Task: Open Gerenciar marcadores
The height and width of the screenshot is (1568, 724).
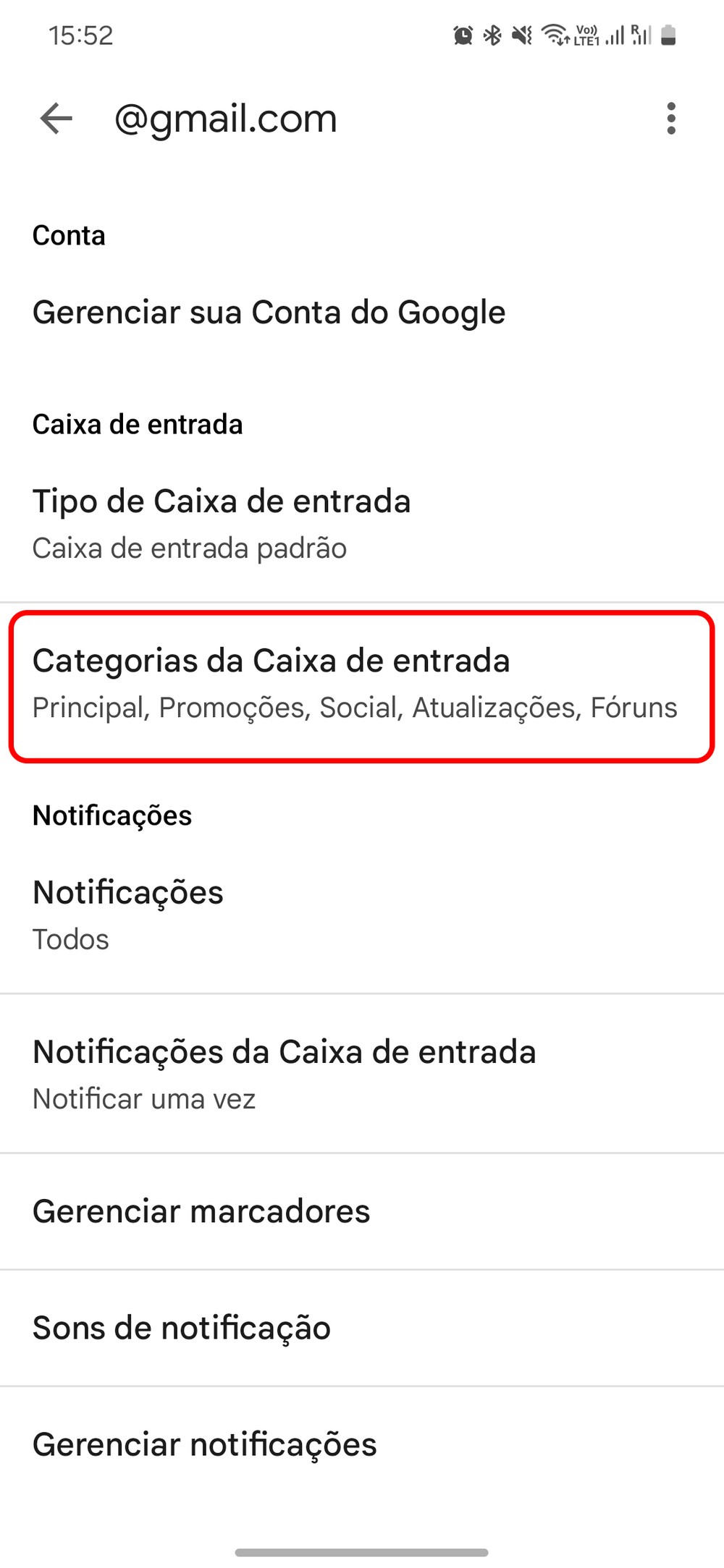Action: (201, 1211)
